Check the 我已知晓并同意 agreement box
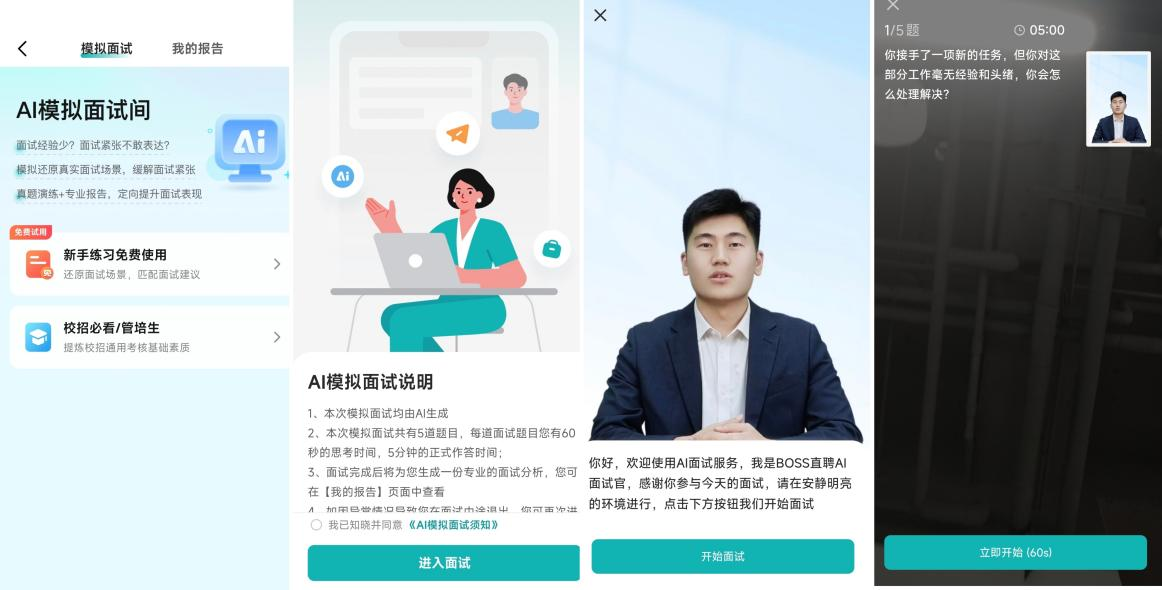The width and height of the screenshot is (1162, 590). click(x=316, y=525)
